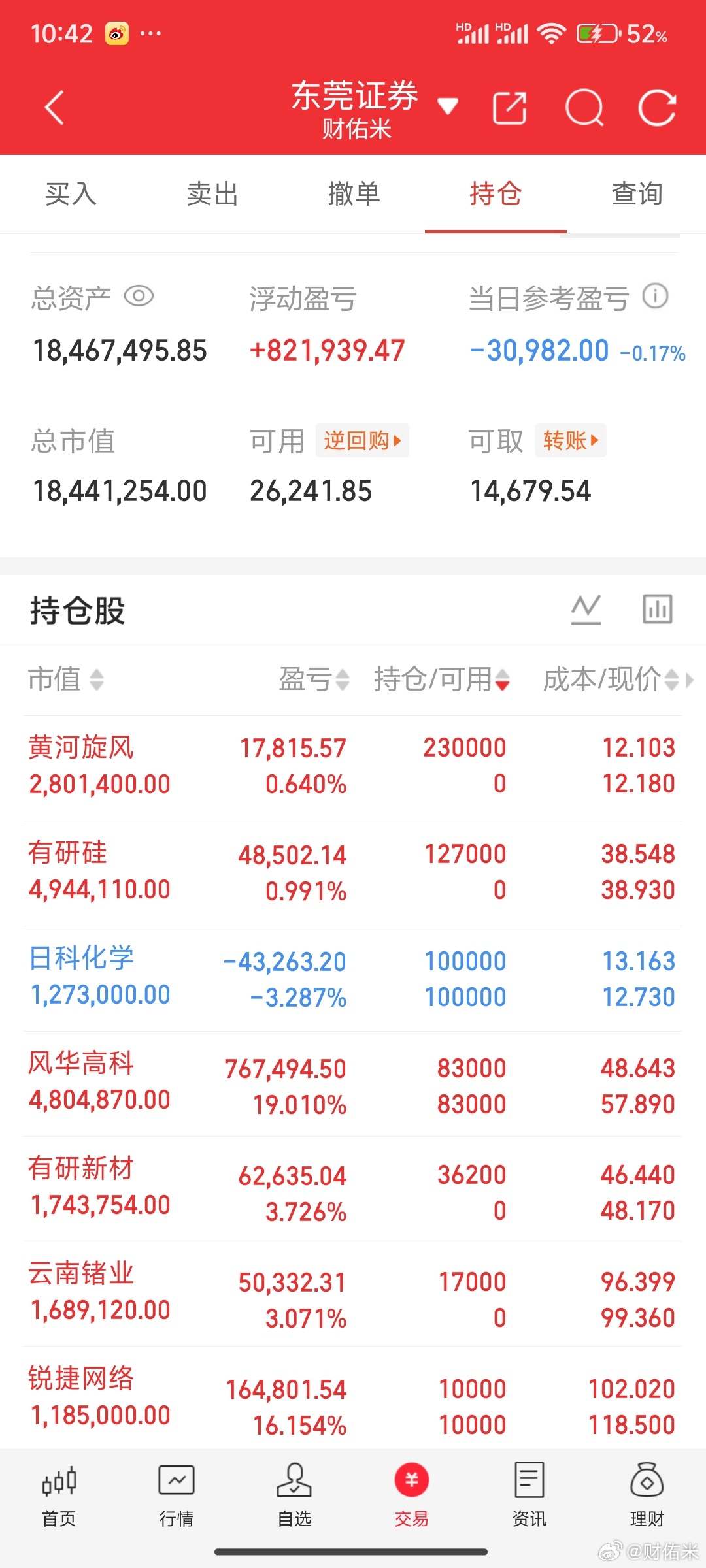The height and width of the screenshot is (1568, 706).
Task: Open info icon beside 当日参考盈亏
Action: click(x=655, y=296)
